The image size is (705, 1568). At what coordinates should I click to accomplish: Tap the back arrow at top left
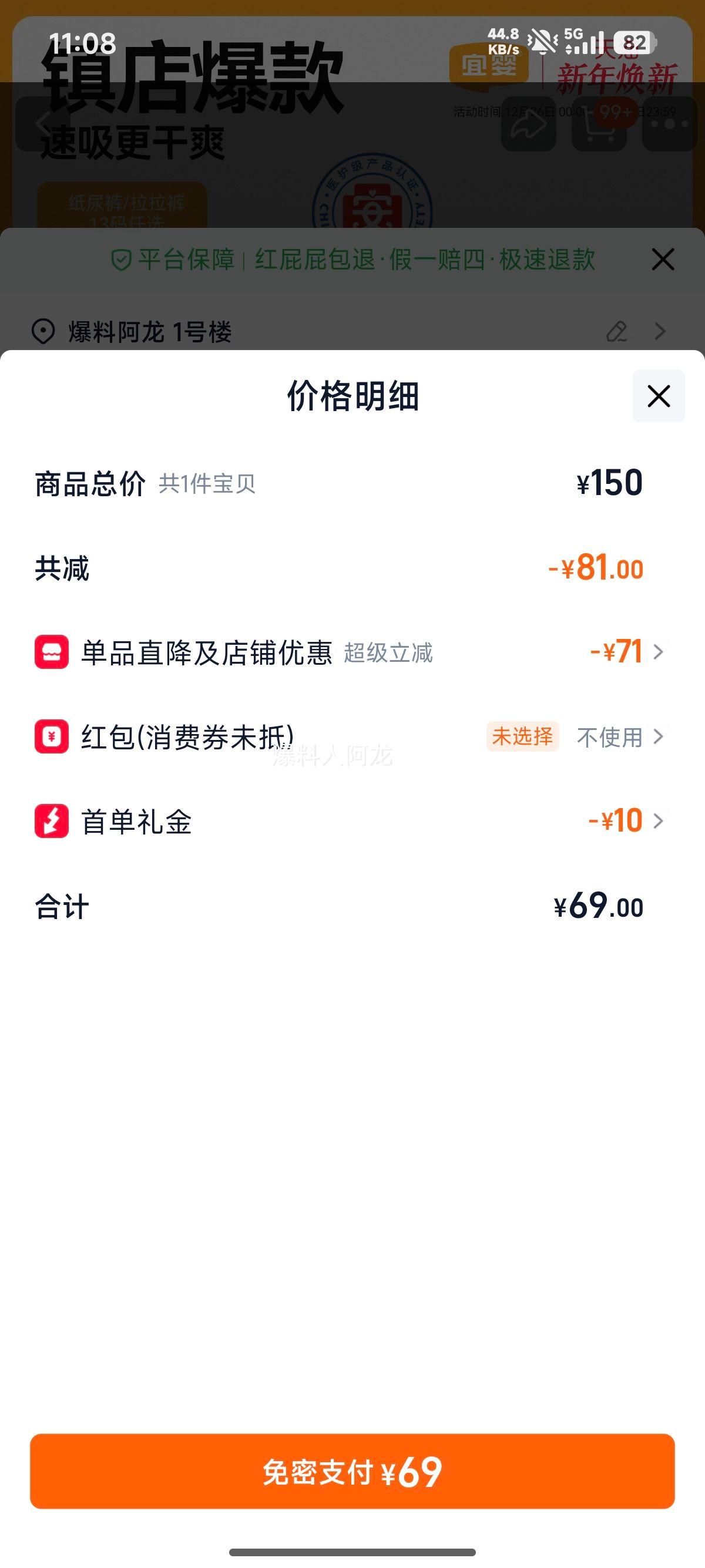pos(43,123)
